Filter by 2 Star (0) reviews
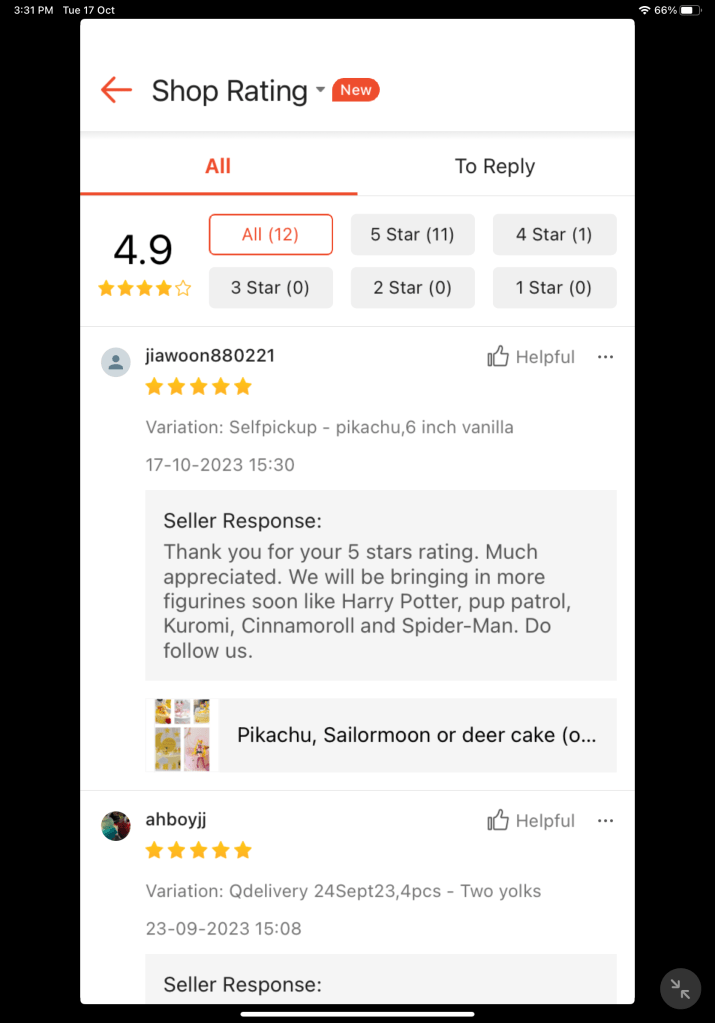The height and width of the screenshot is (1023, 715). pos(412,288)
